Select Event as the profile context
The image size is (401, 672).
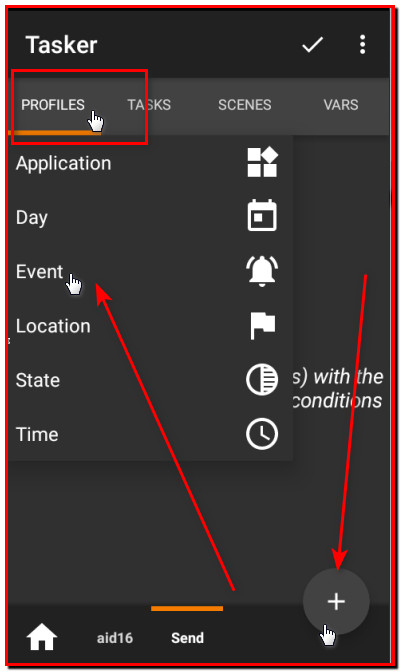click(150, 271)
